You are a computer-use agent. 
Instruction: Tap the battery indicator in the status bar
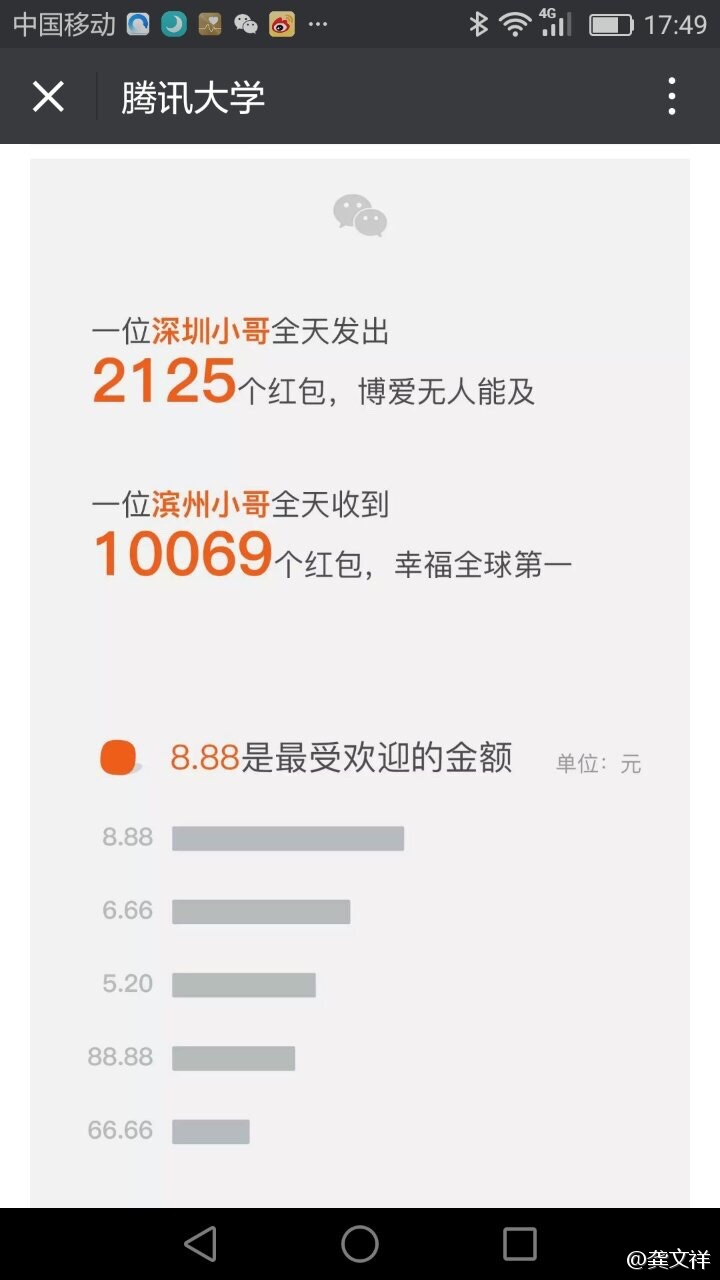click(x=610, y=22)
